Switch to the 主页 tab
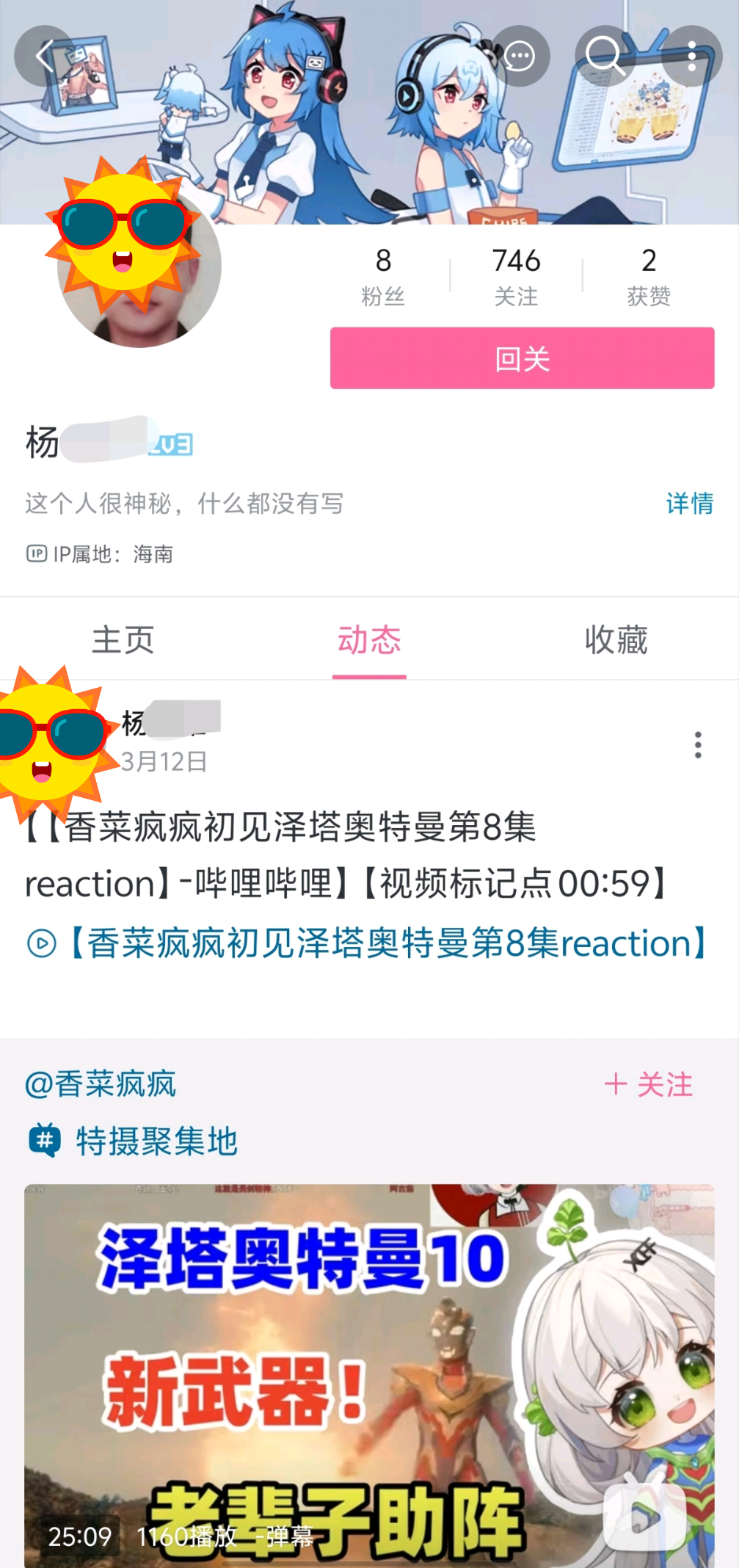Viewport: 739px width, 1568px height. 123,640
